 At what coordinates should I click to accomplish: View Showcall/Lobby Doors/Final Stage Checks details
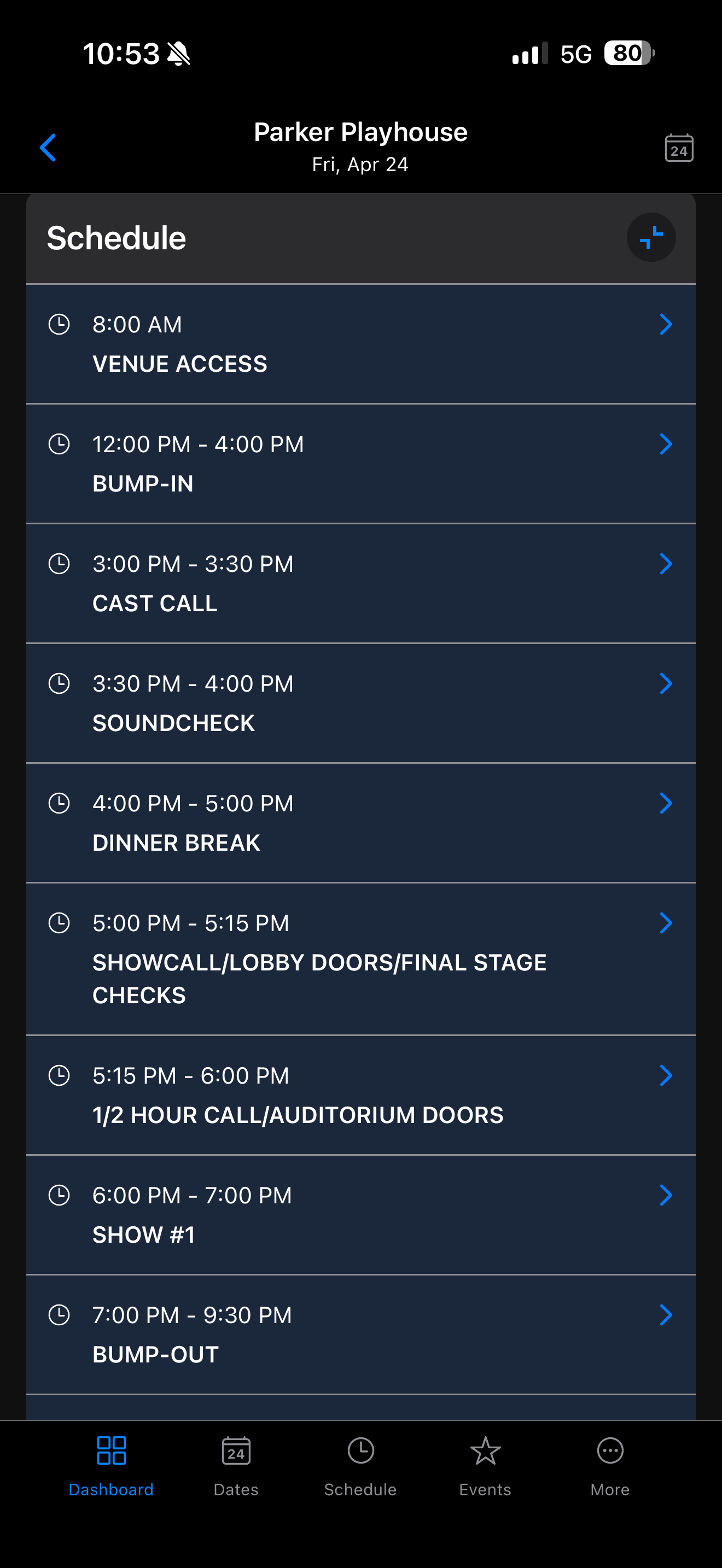[x=360, y=959]
